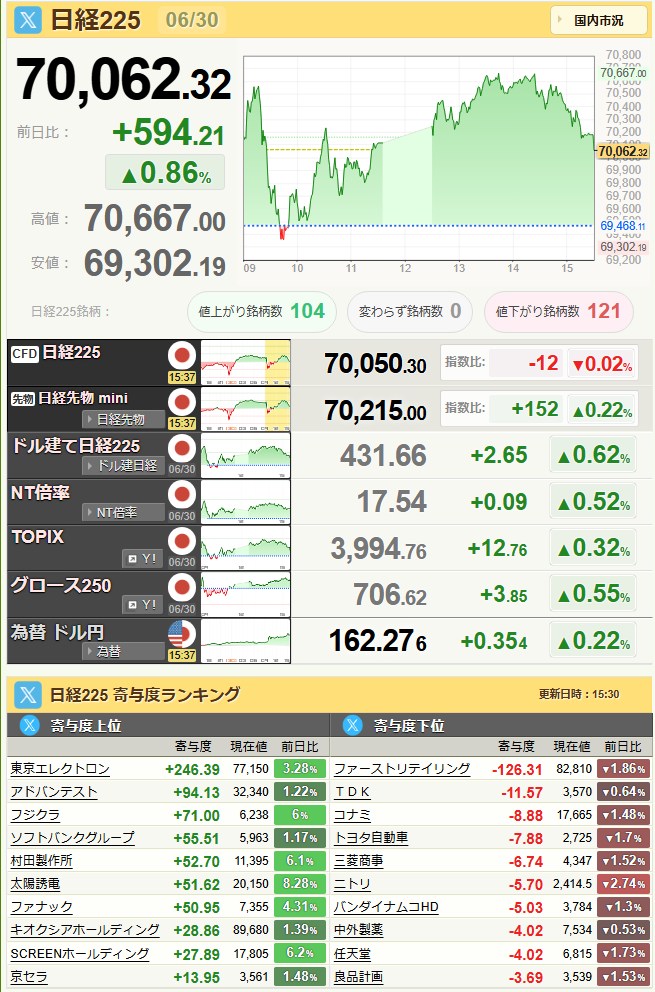The width and height of the screenshot is (655, 992).
Task: Share 寄与度上位 list on X
Action: (30, 725)
